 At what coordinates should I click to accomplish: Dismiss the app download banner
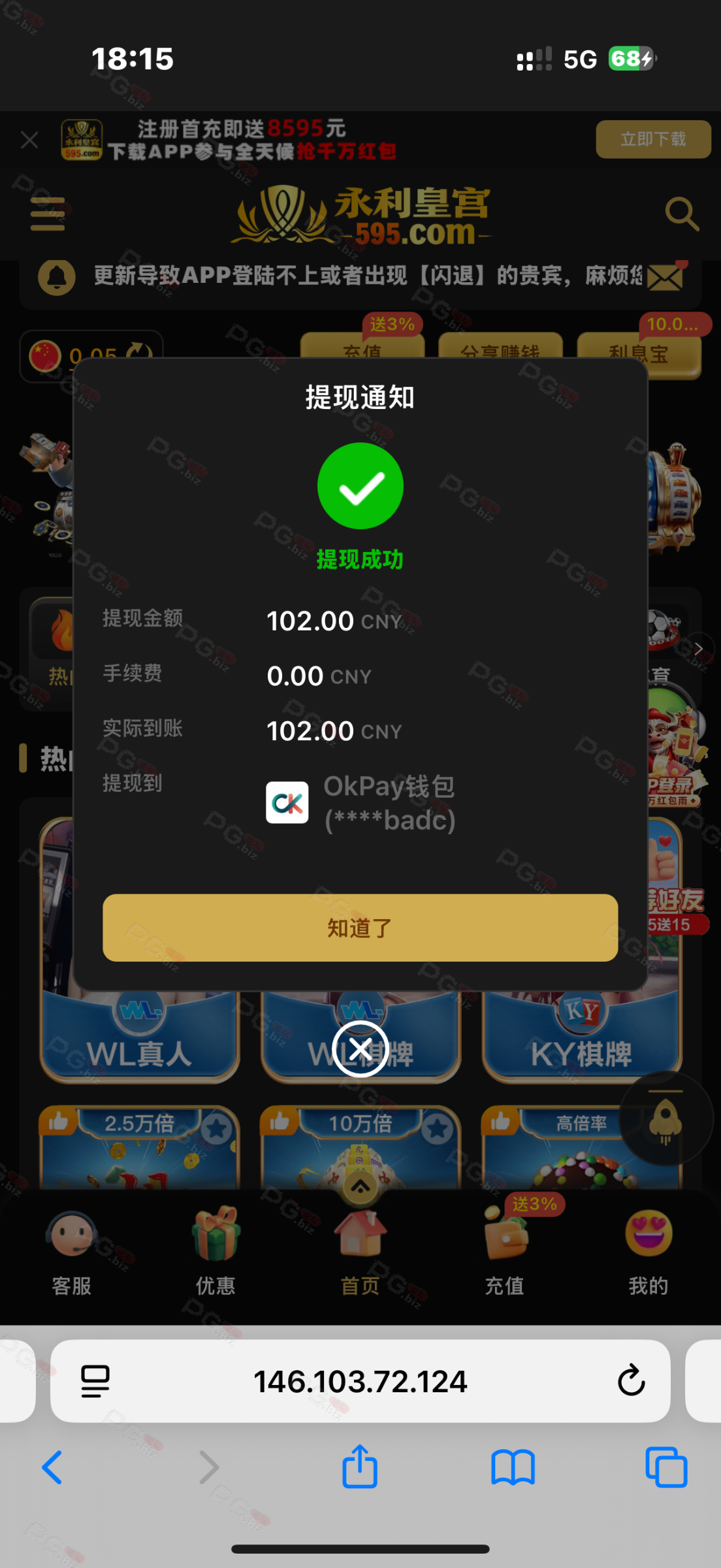click(x=29, y=140)
